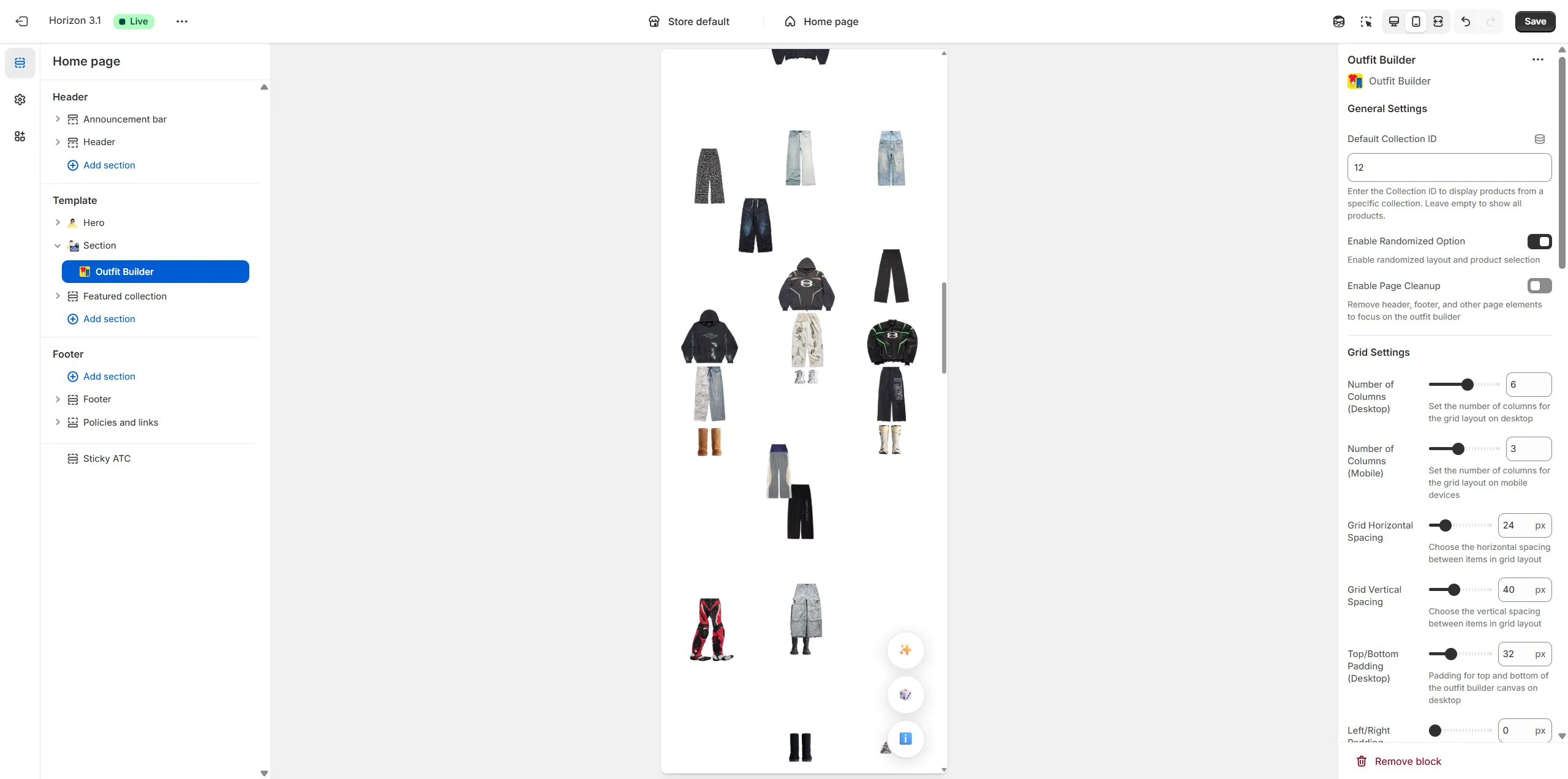Screen dimensions: 1568x779
Task: Edit the Default Collection ID field
Action: tap(1449, 167)
